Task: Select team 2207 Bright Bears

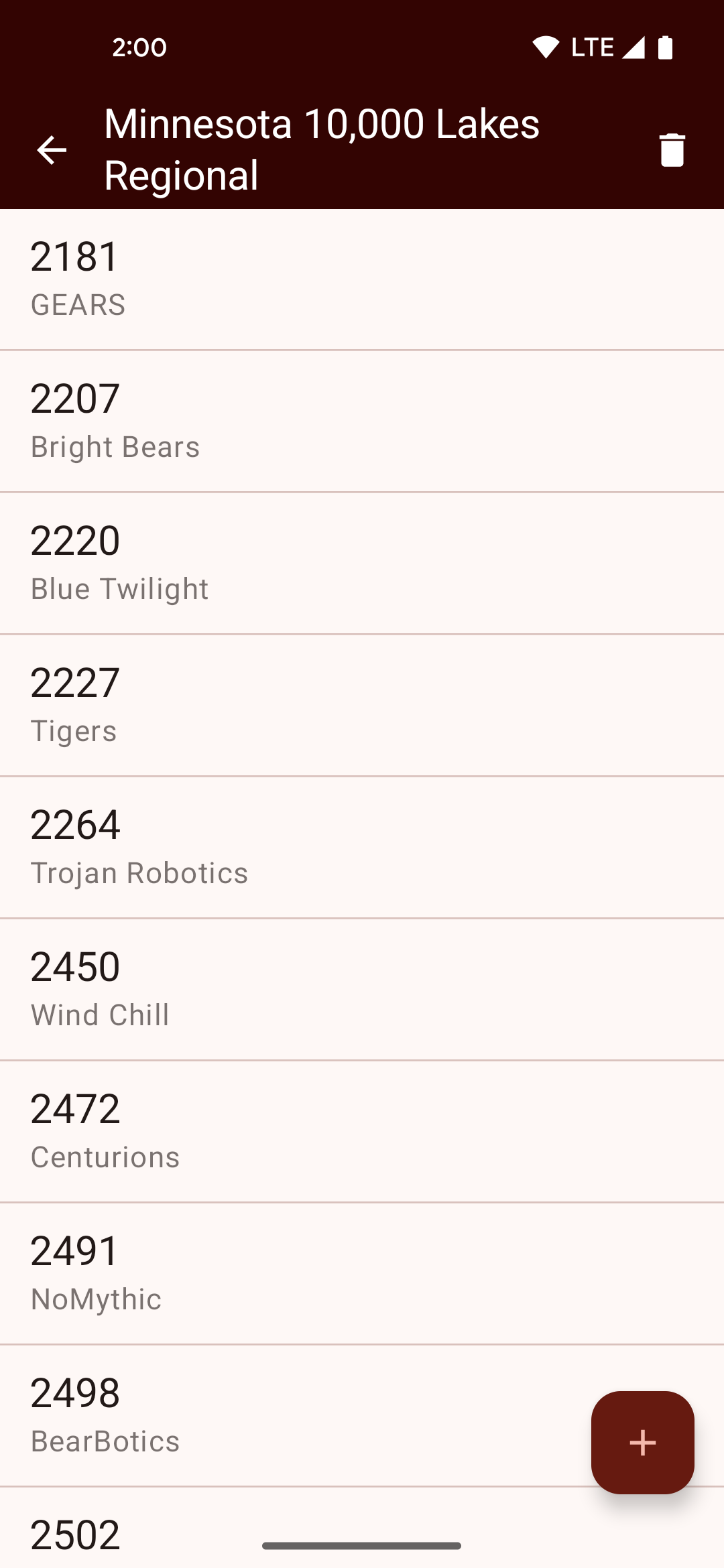Action: tap(362, 421)
